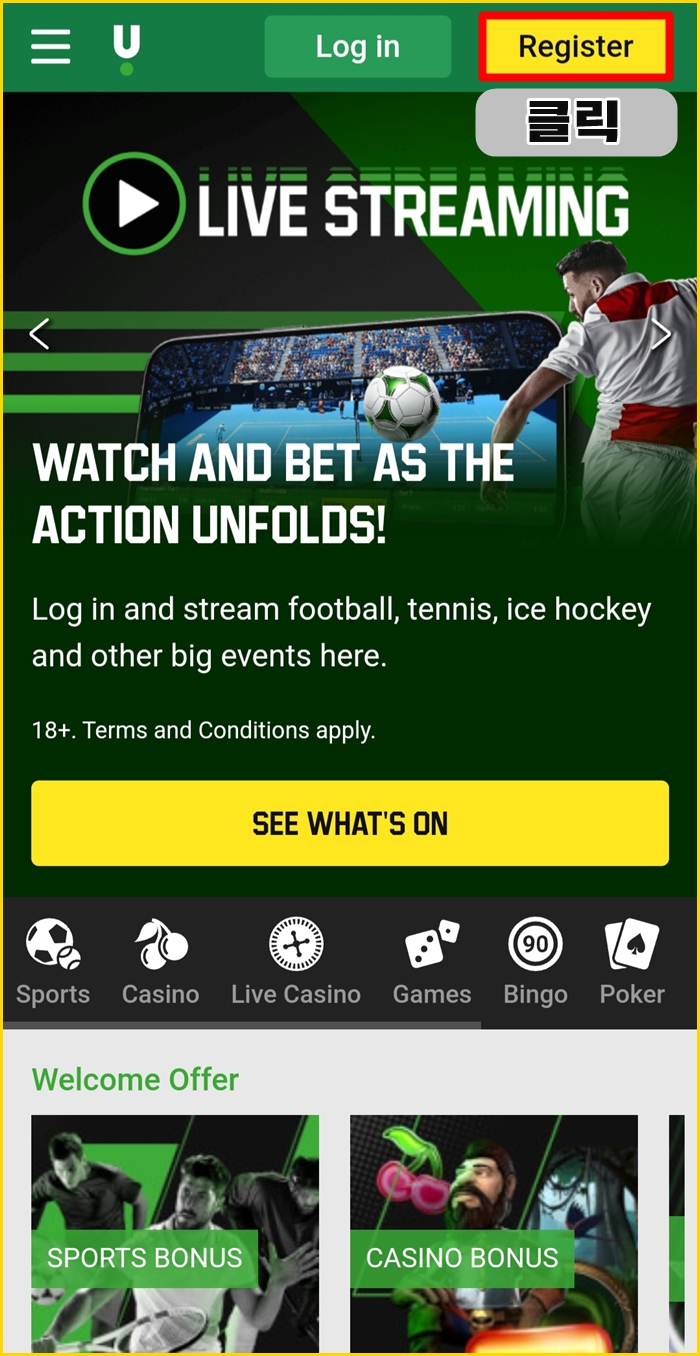Open the Poker section
700x1356 pixels.
(x=632, y=962)
